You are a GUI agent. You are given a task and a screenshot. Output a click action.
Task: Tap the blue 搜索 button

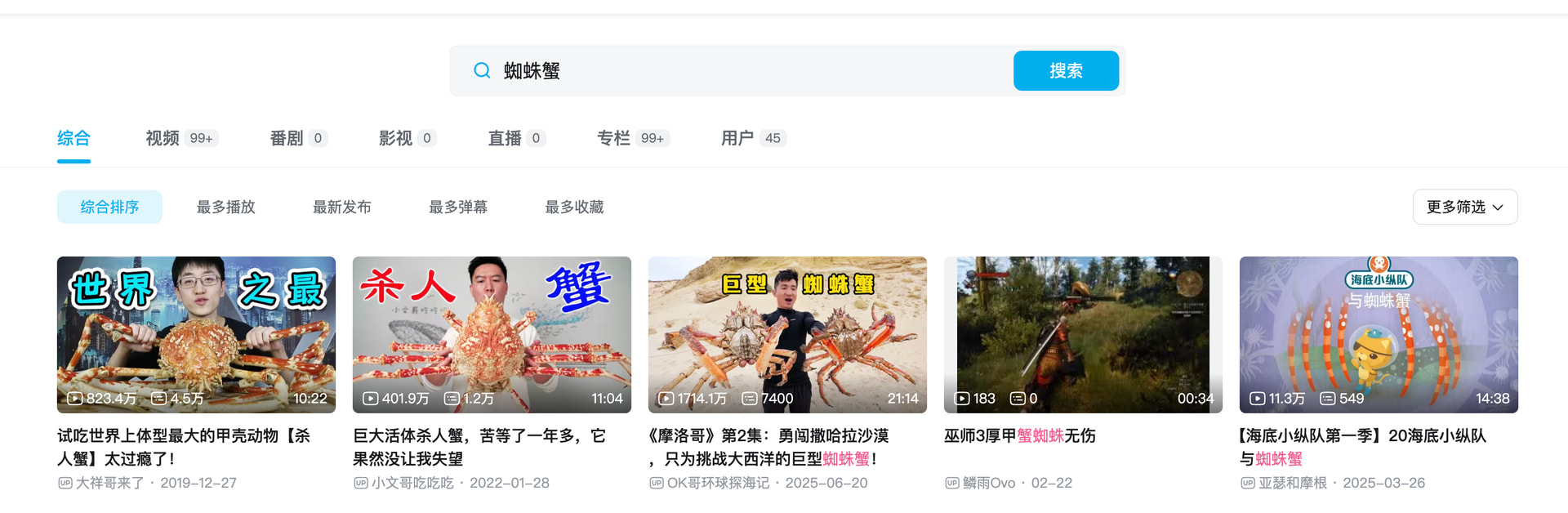pos(1066,71)
